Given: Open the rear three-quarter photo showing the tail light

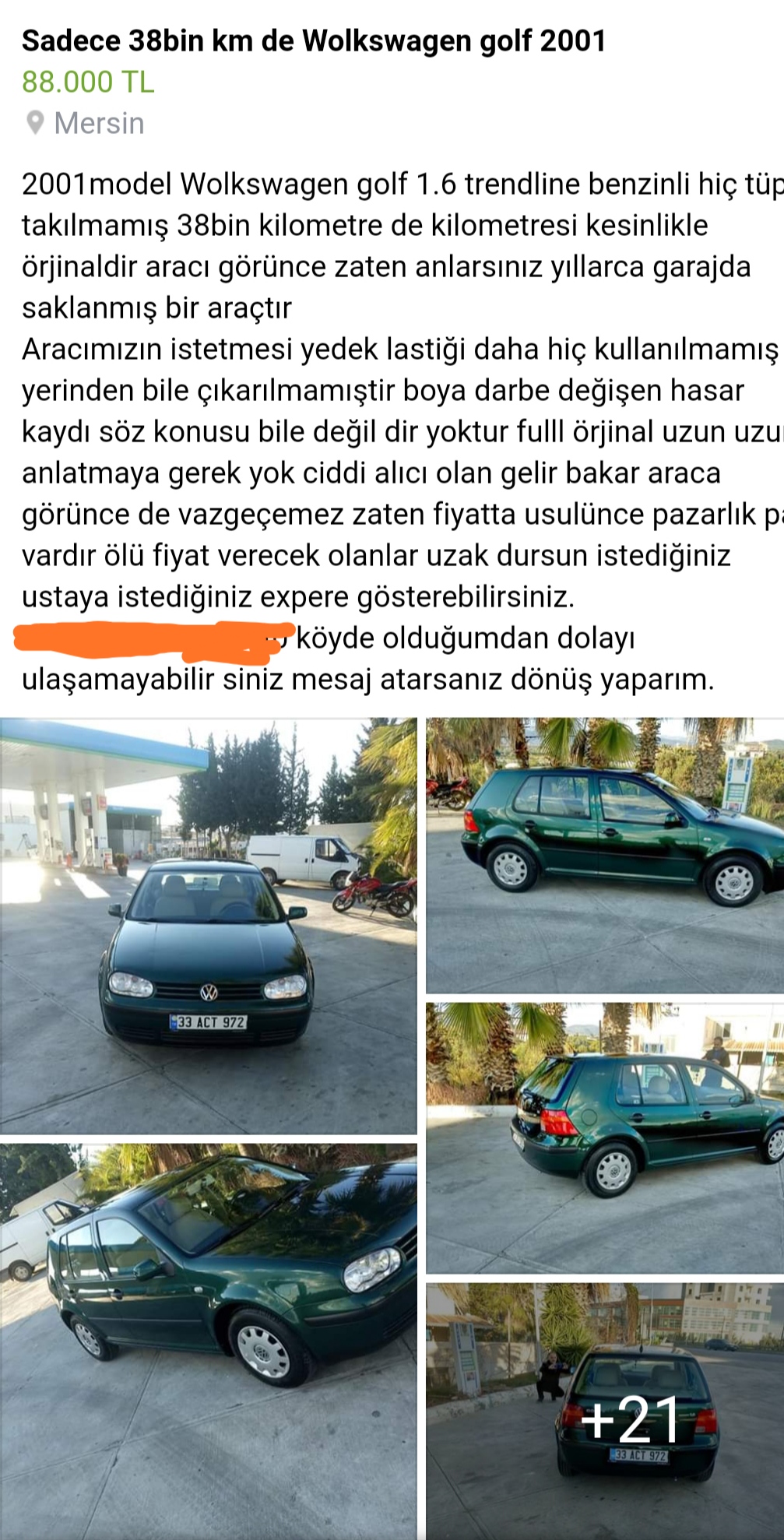Looking at the screenshot, I should (605, 1137).
